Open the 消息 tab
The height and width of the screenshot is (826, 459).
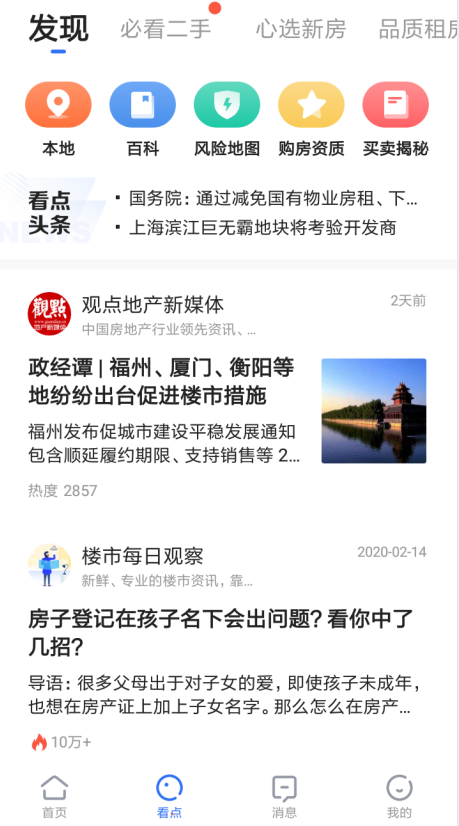pyautogui.click(x=284, y=796)
